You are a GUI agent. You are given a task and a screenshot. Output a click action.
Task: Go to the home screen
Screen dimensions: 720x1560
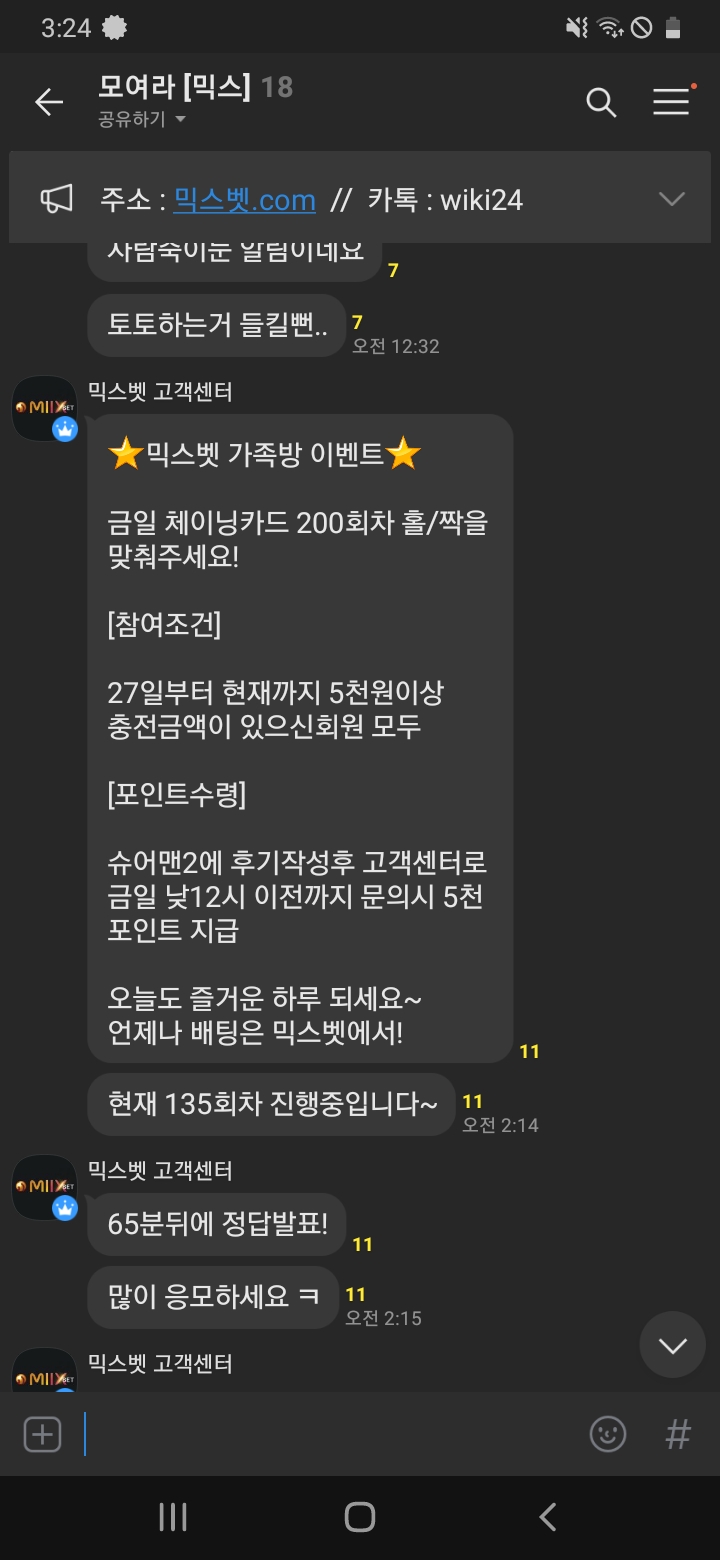[x=359, y=1517]
